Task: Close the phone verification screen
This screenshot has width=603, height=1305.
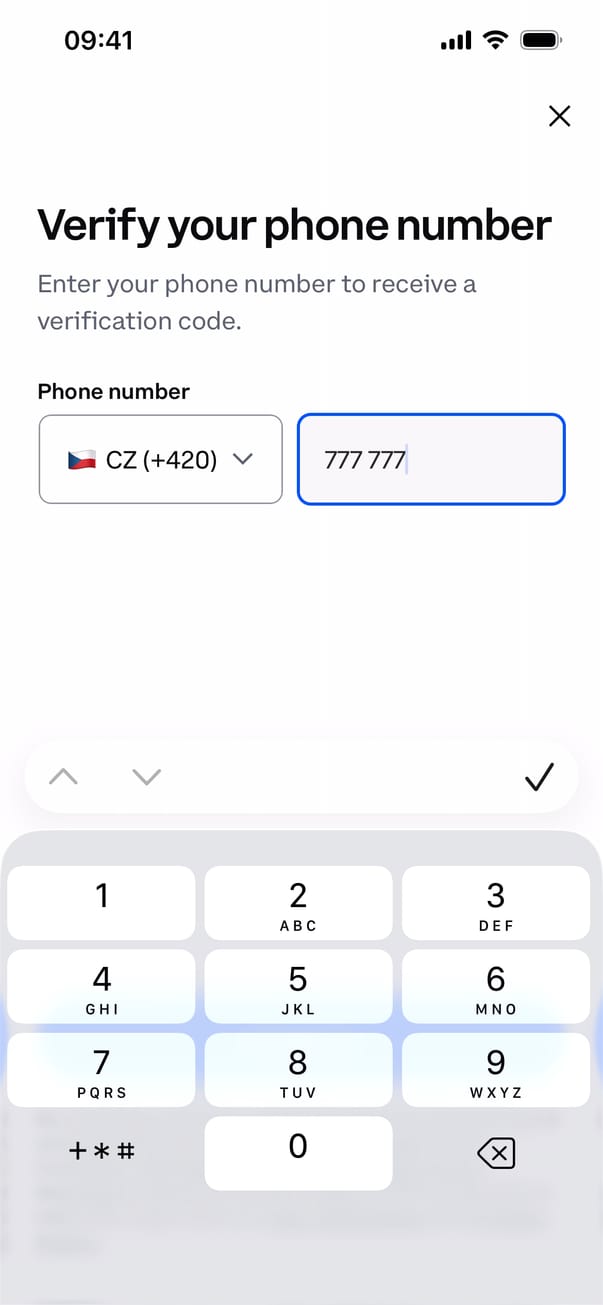Action: coord(560,116)
